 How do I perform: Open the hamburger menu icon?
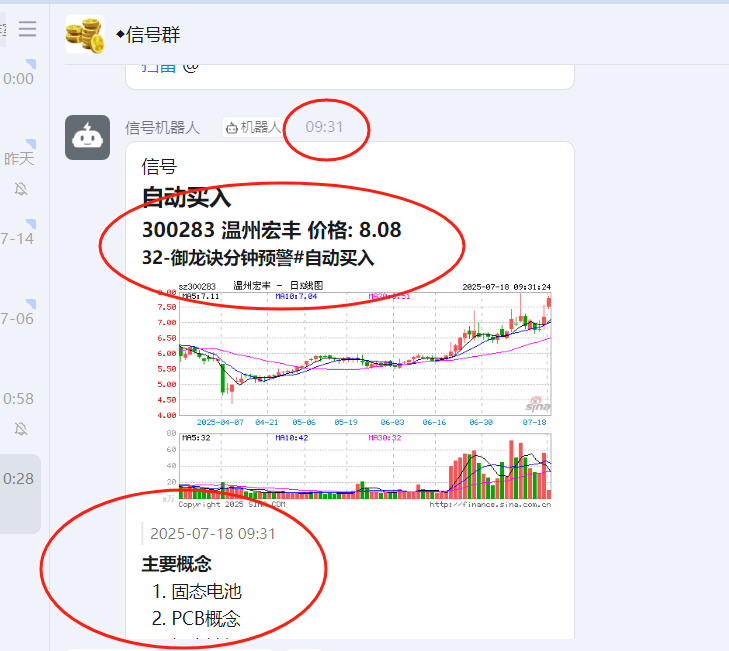(x=27, y=29)
